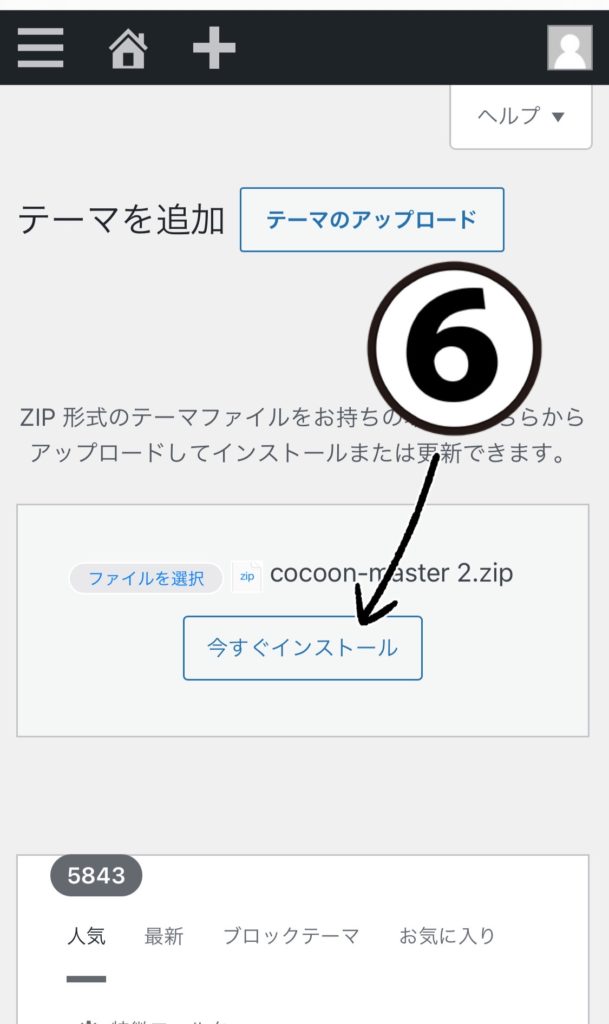Choose a file with ファイルを選択
The image size is (609, 1024).
(x=146, y=578)
